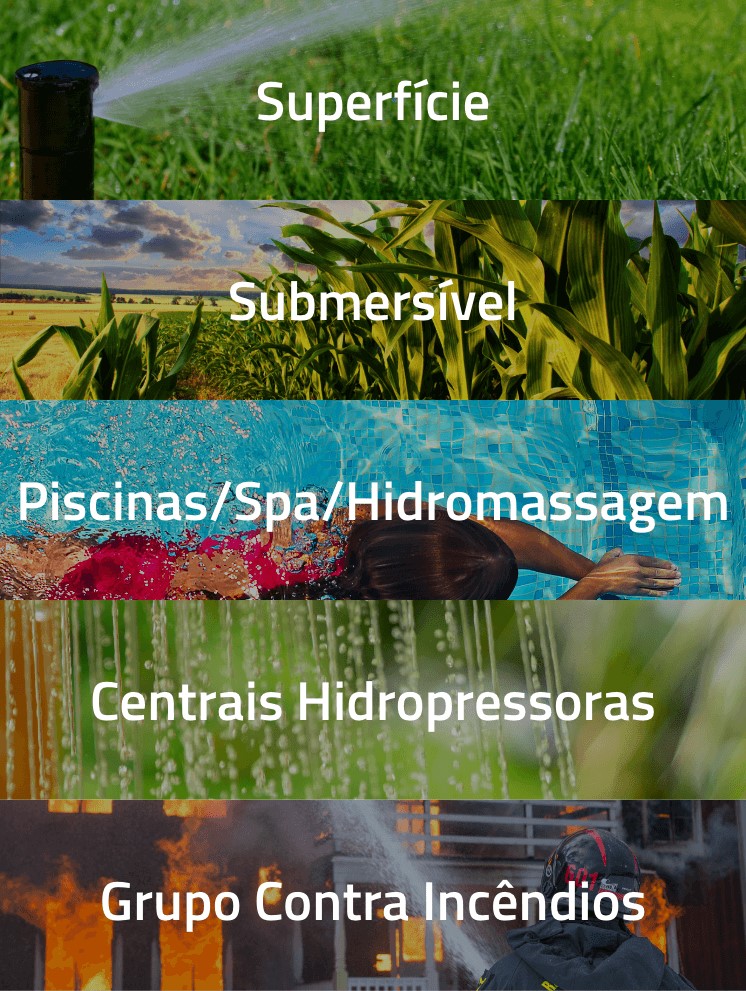Screen dimensions: 746x991
Task: Select the Submersível category tile
Action: click(x=372, y=302)
